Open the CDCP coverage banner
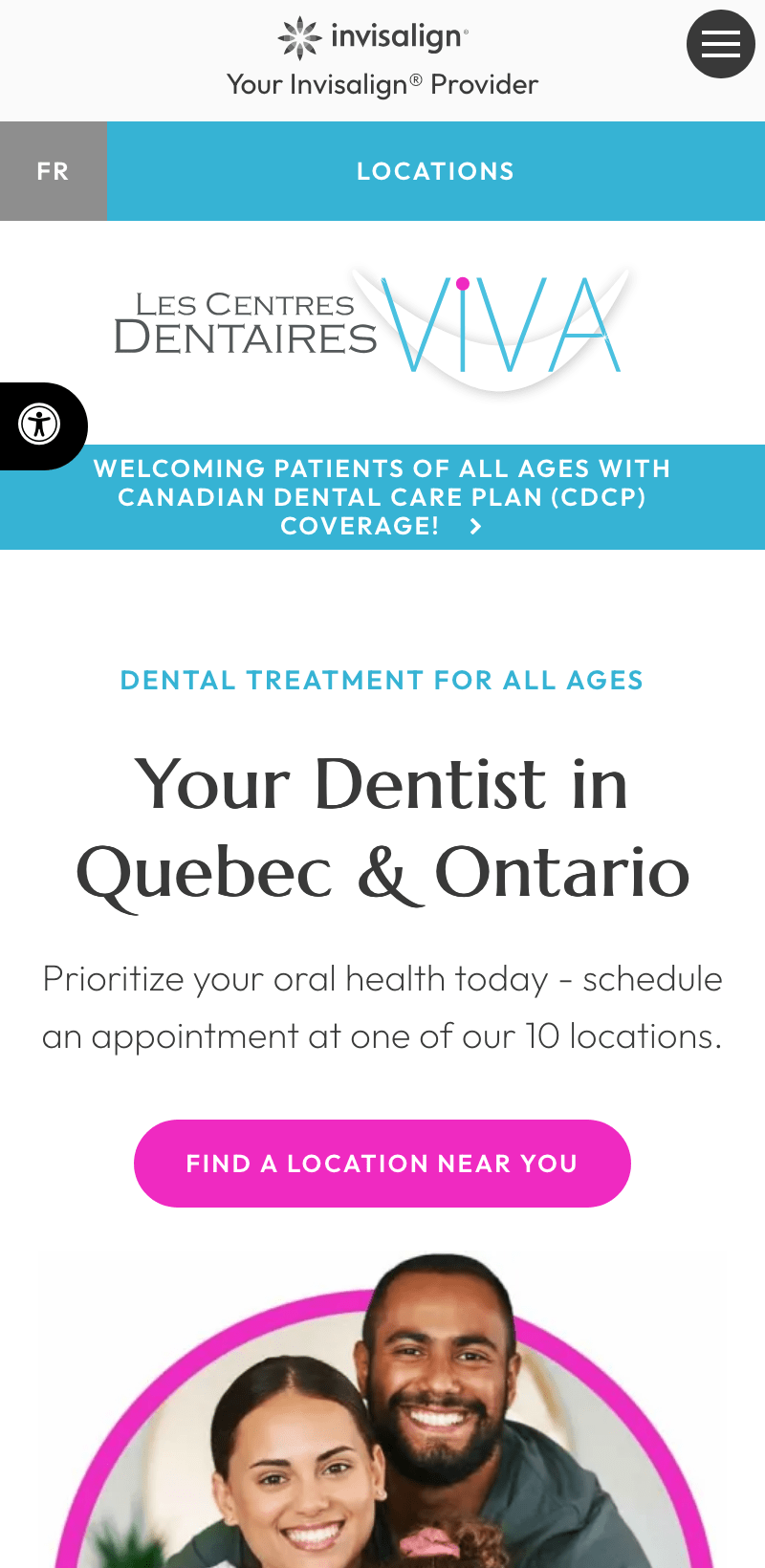Viewport: 765px width, 1568px height. coord(382,497)
